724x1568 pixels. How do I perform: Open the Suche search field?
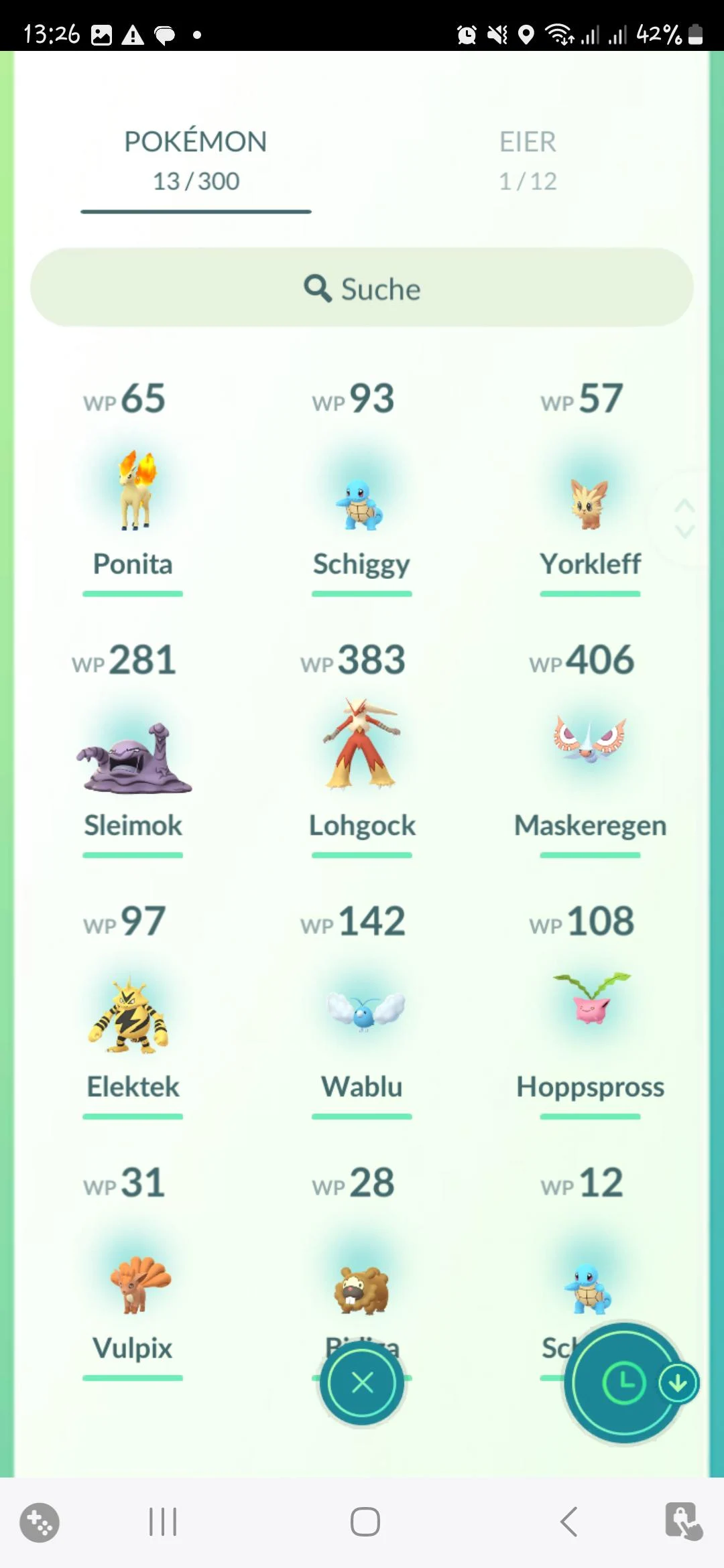(x=362, y=288)
